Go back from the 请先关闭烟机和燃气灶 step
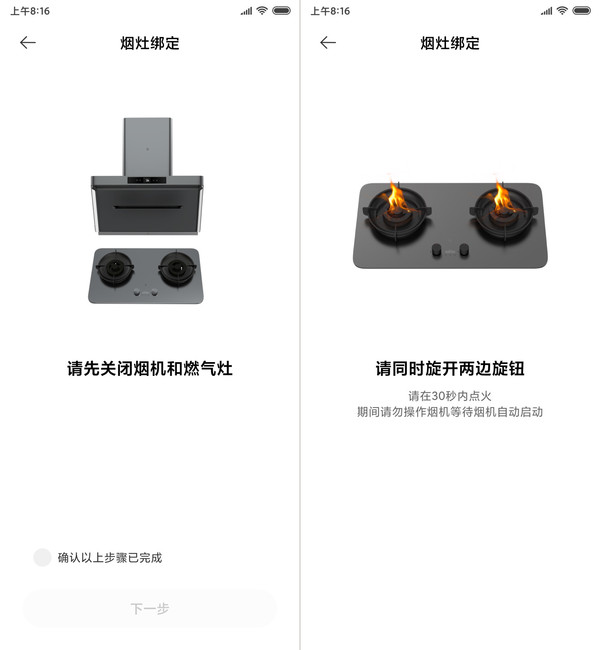 point(28,43)
